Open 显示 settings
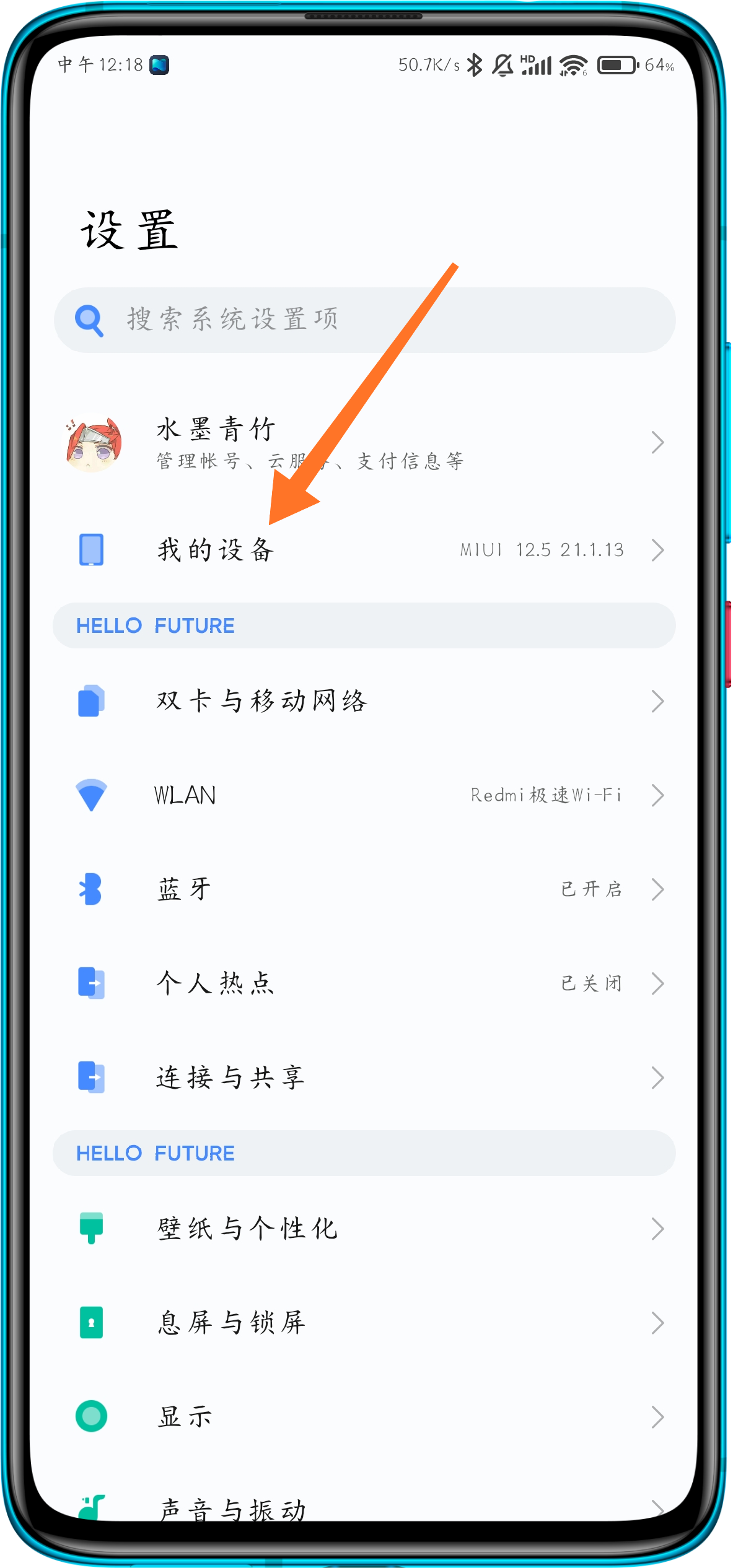733x1568 pixels. click(x=364, y=1417)
